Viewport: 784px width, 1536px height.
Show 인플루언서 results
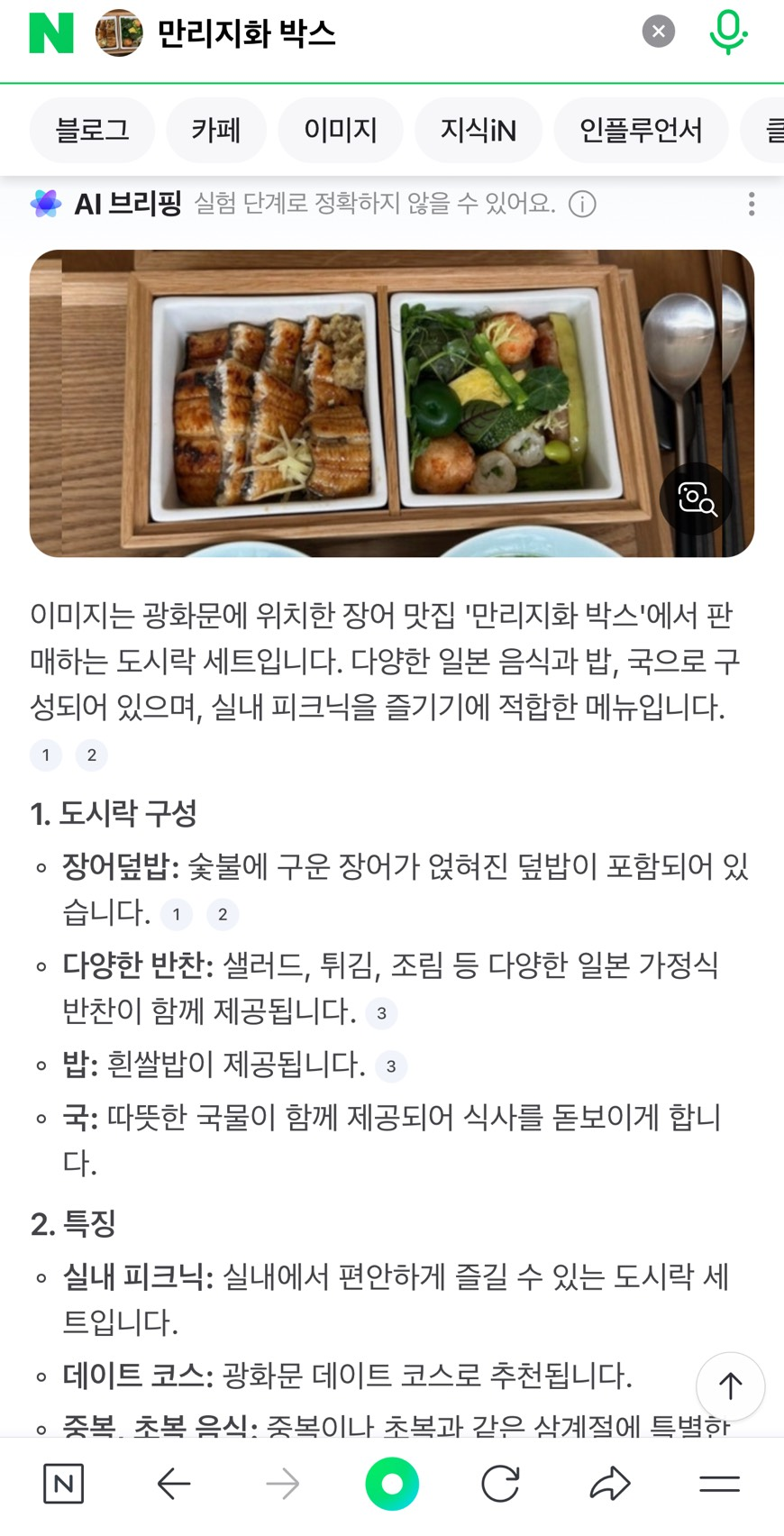(640, 131)
